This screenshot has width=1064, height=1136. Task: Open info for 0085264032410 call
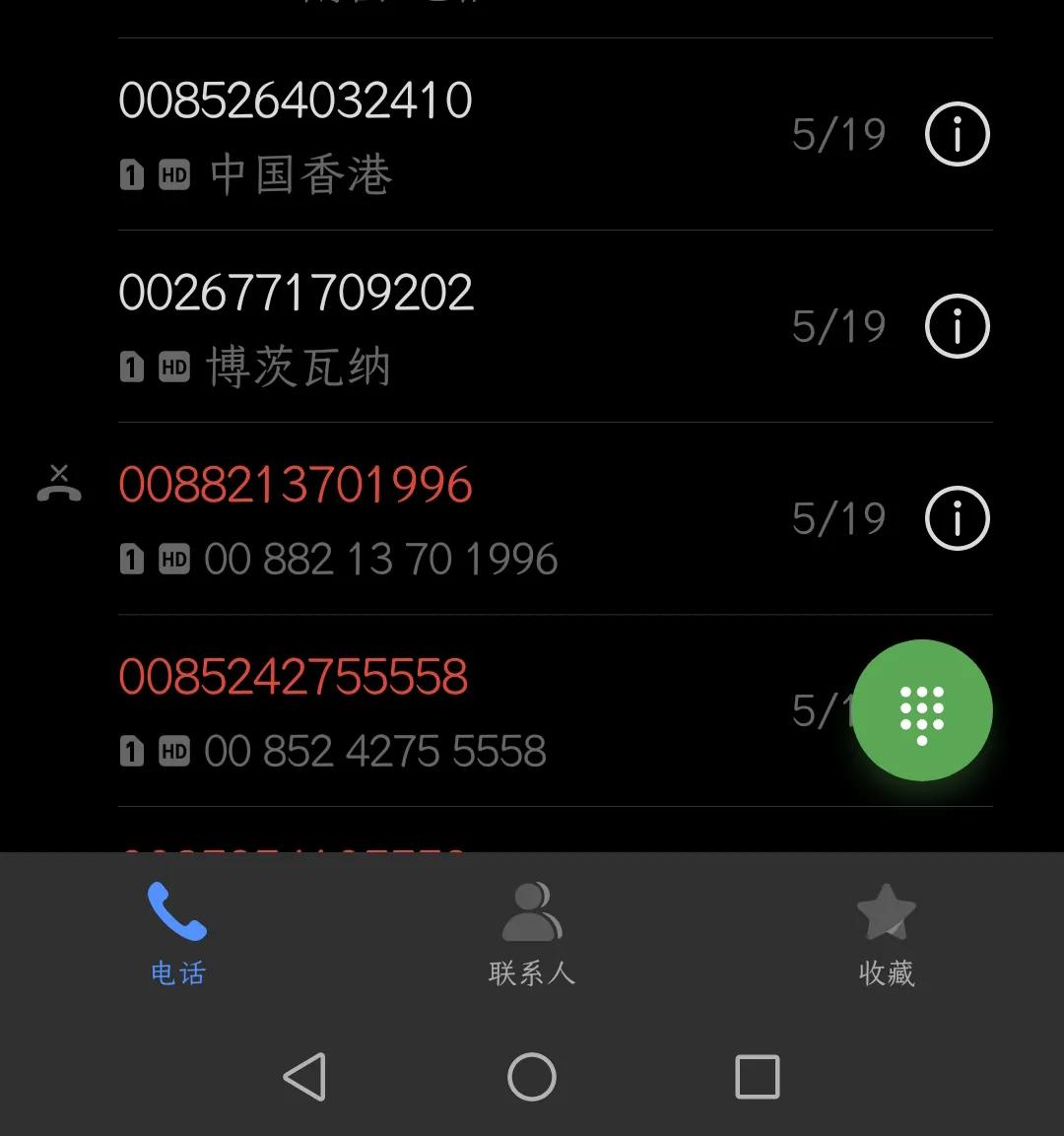tap(955, 134)
